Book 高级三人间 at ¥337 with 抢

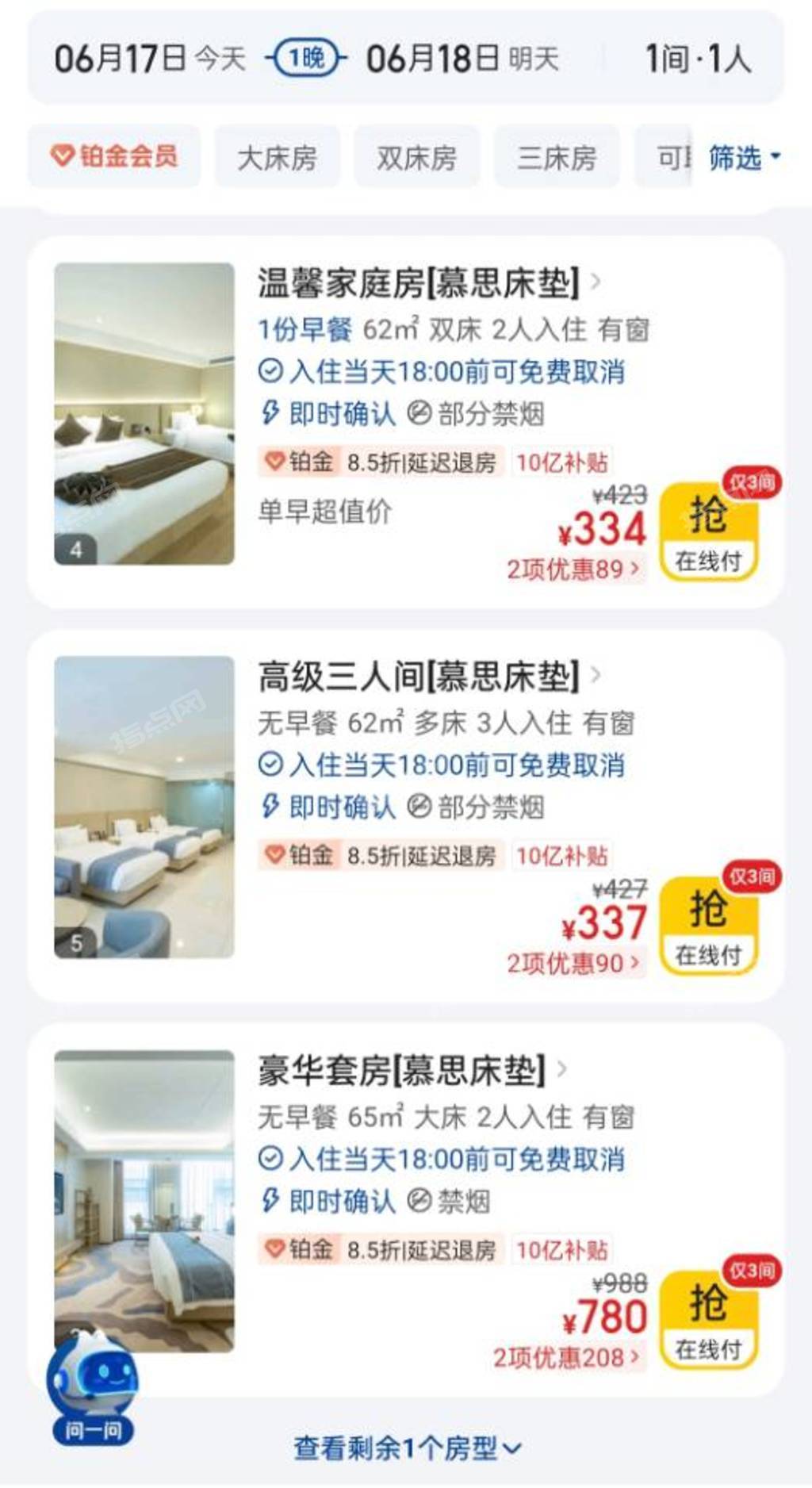click(x=708, y=926)
